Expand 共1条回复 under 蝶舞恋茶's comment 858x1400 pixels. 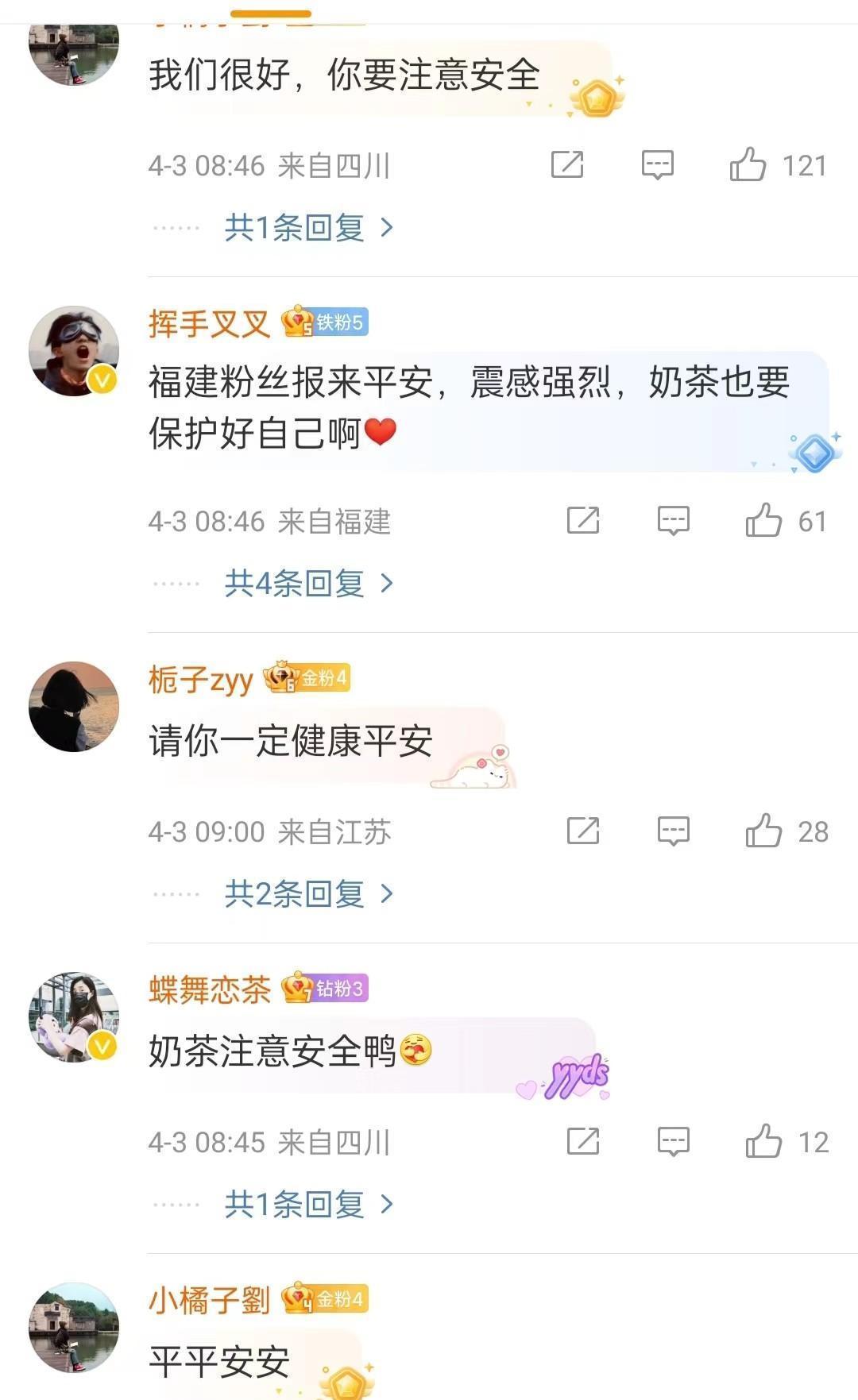point(308,1205)
